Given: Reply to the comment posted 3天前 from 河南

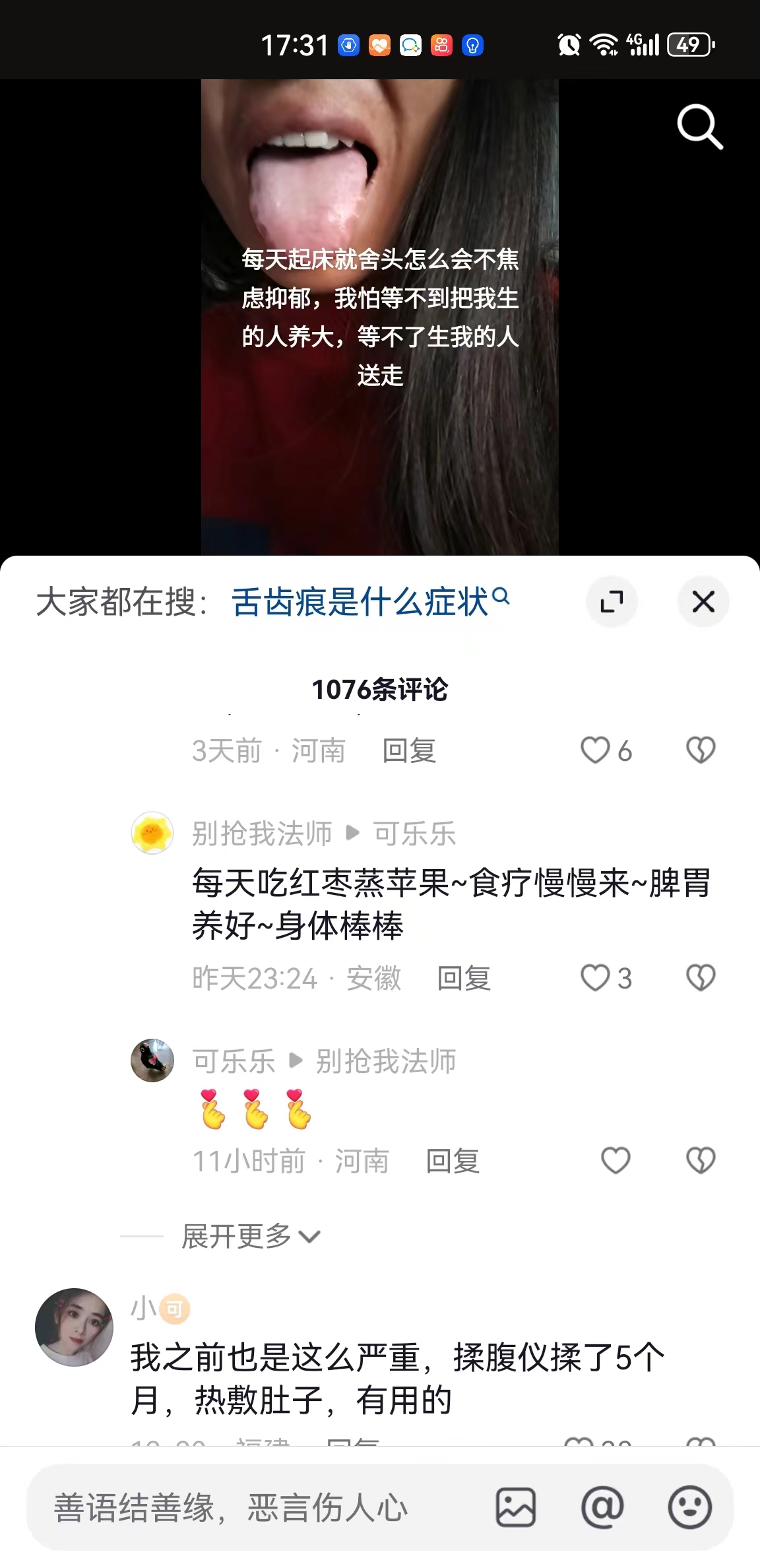Looking at the screenshot, I should click(x=409, y=751).
